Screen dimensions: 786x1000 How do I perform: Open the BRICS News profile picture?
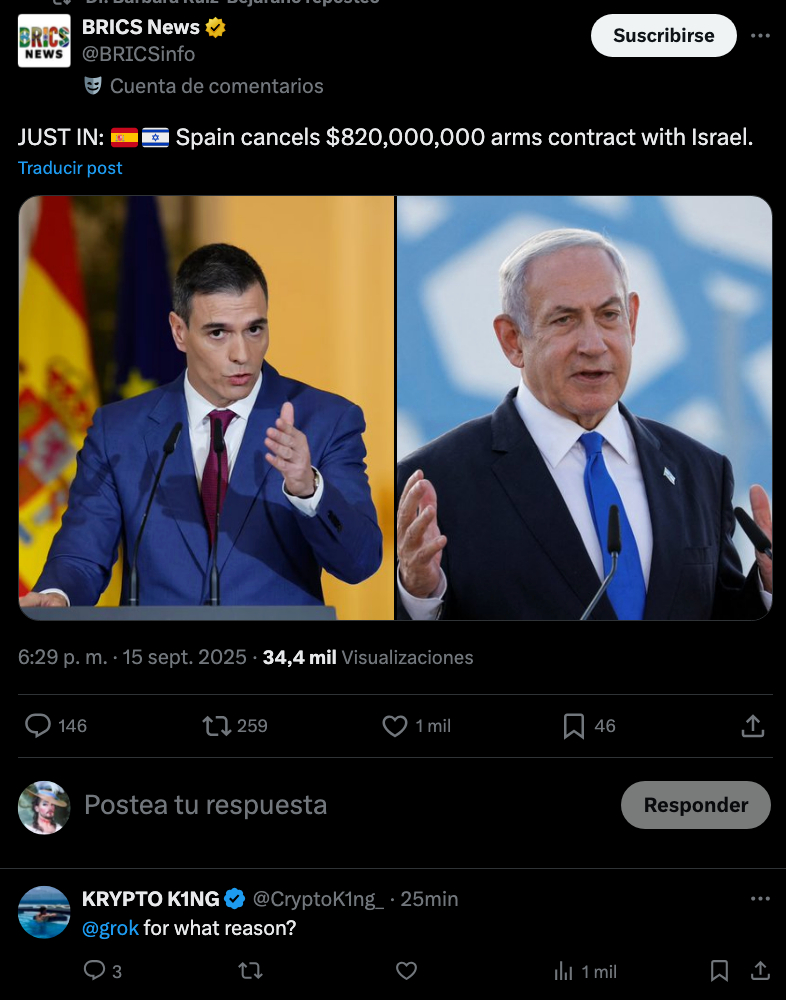tap(44, 41)
